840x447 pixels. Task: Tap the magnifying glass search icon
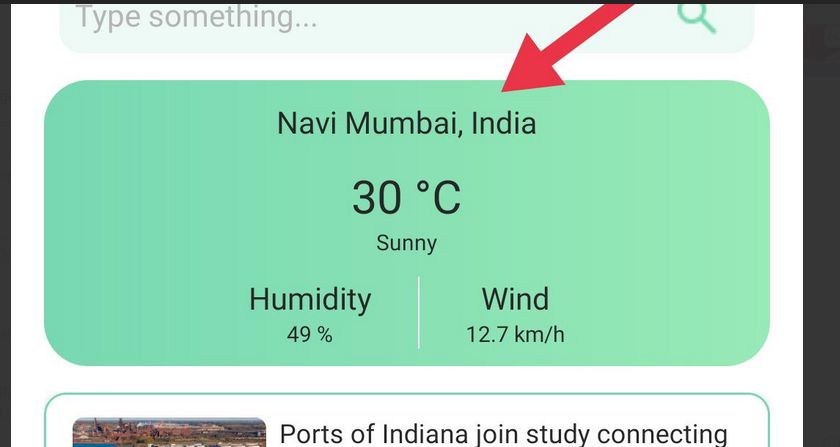coord(696,16)
